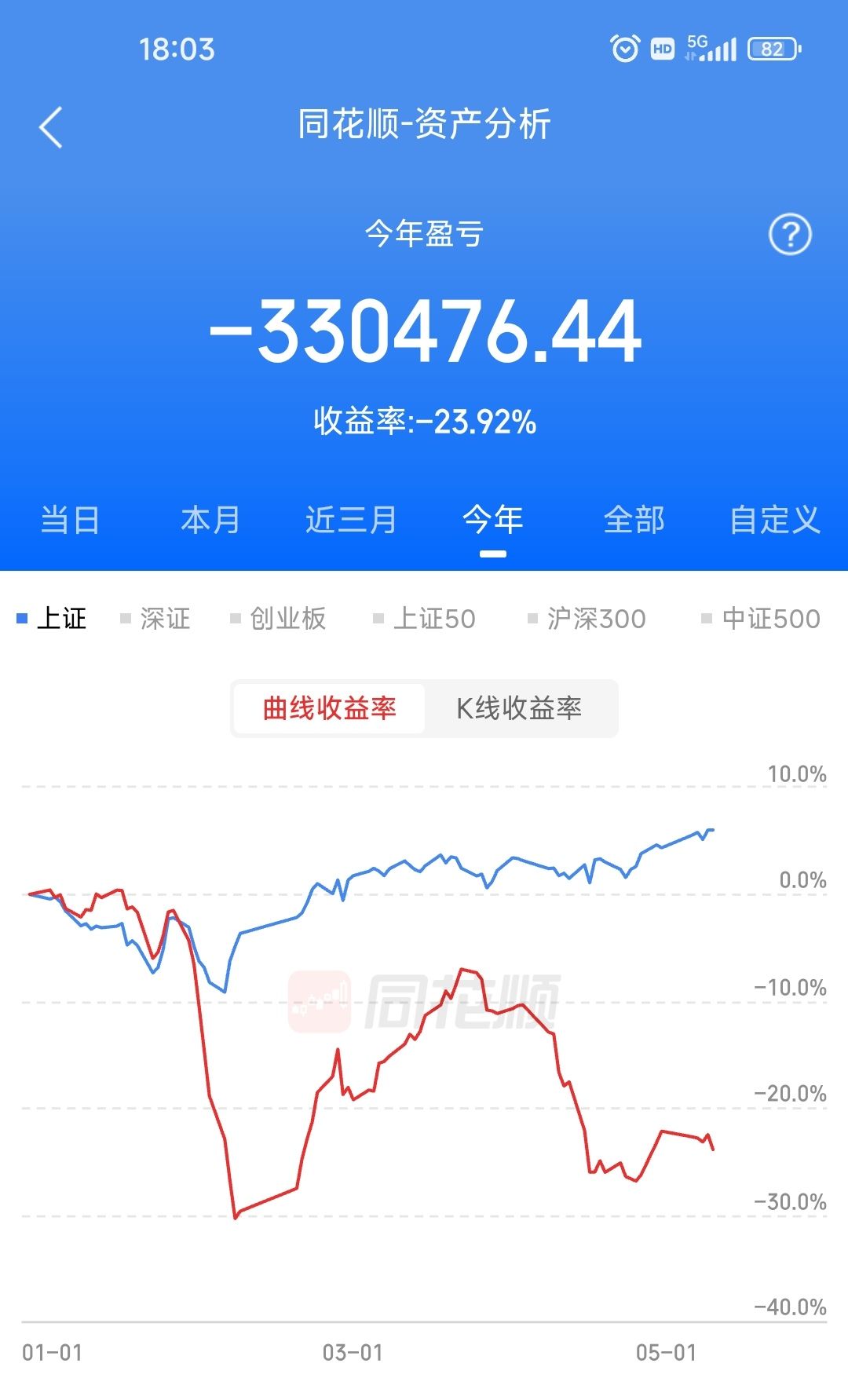848x1400 pixels.
Task: Choose 创业板 as benchmark
Action: (x=278, y=619)
